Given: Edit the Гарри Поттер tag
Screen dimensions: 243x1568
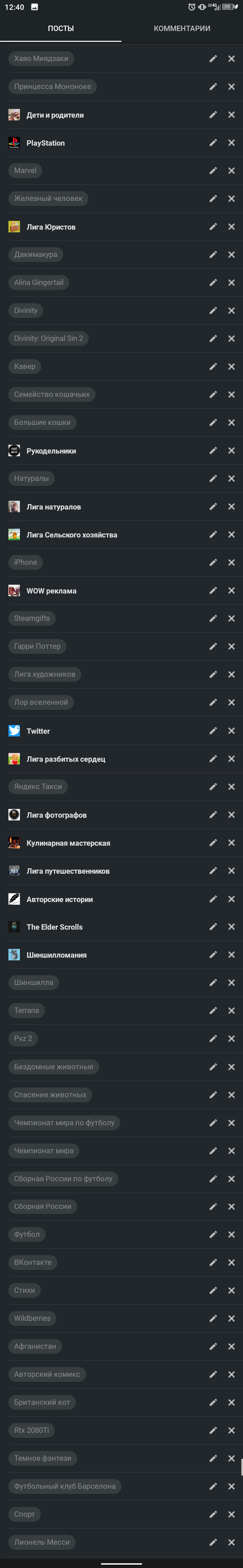Looking at the screenshot, I should pos(213,647).
